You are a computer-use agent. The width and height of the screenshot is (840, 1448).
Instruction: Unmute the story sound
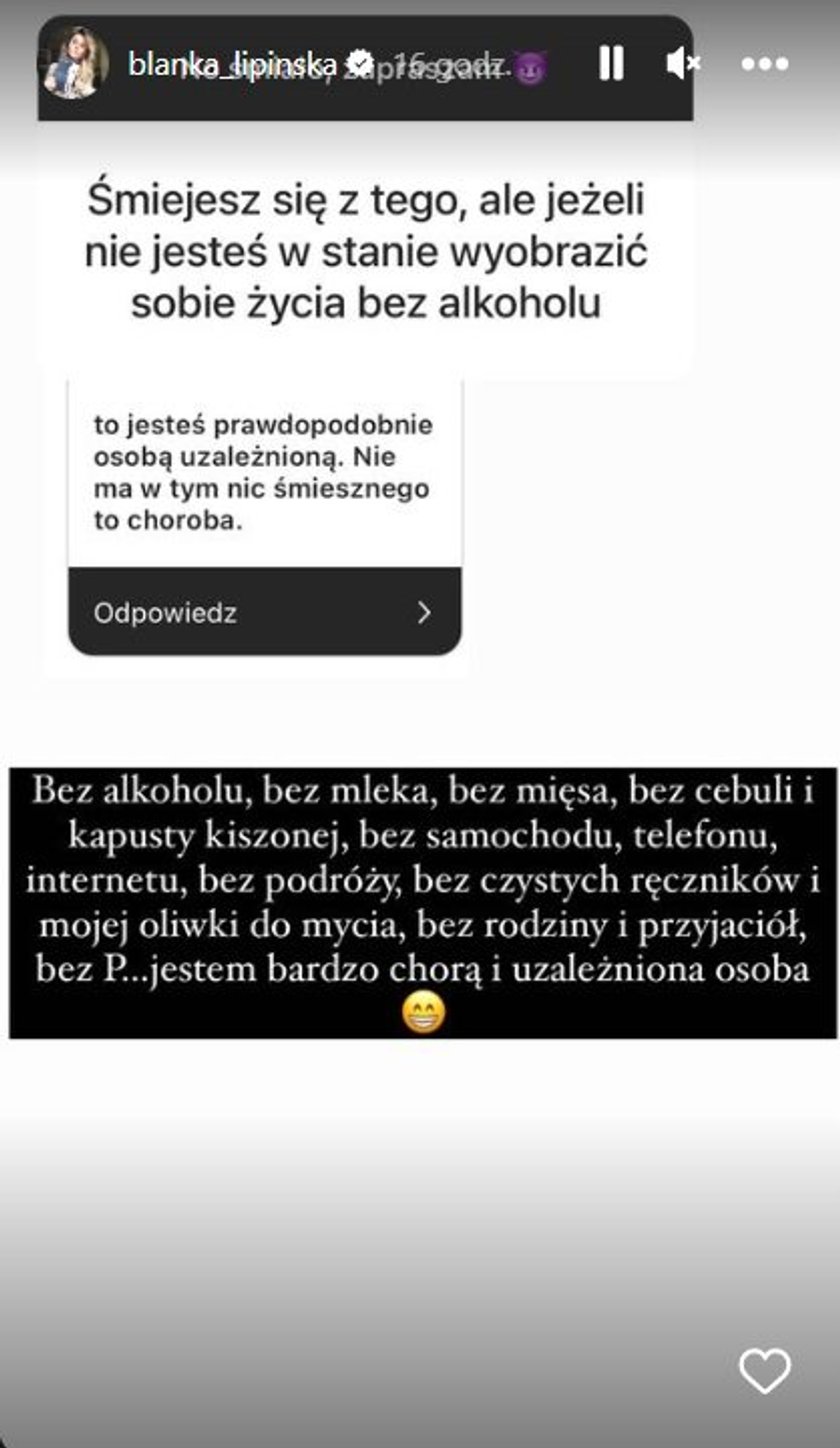coord(683,64)
